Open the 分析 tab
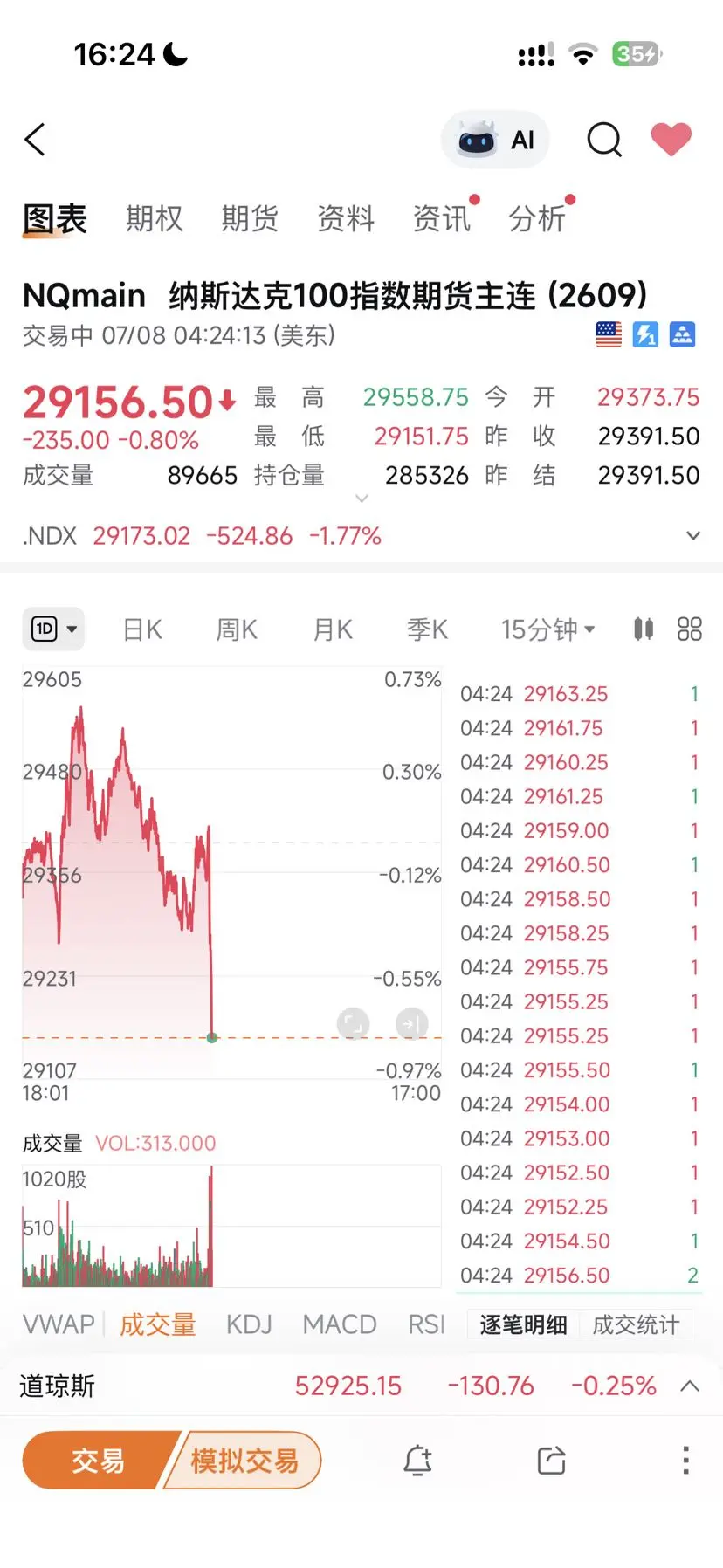This screenshot has height=1568, width=723. point(538,218)
